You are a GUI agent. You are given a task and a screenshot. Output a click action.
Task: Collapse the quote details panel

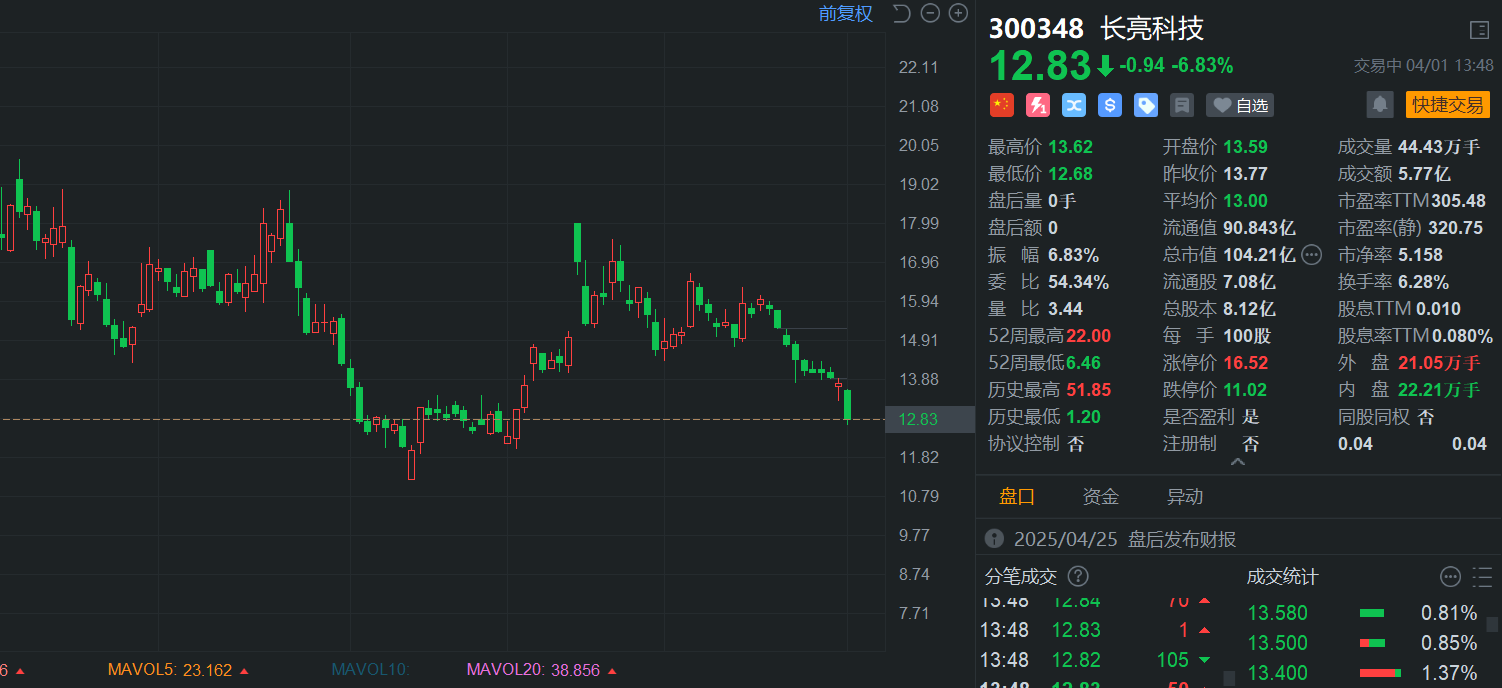click(1237, 462)
